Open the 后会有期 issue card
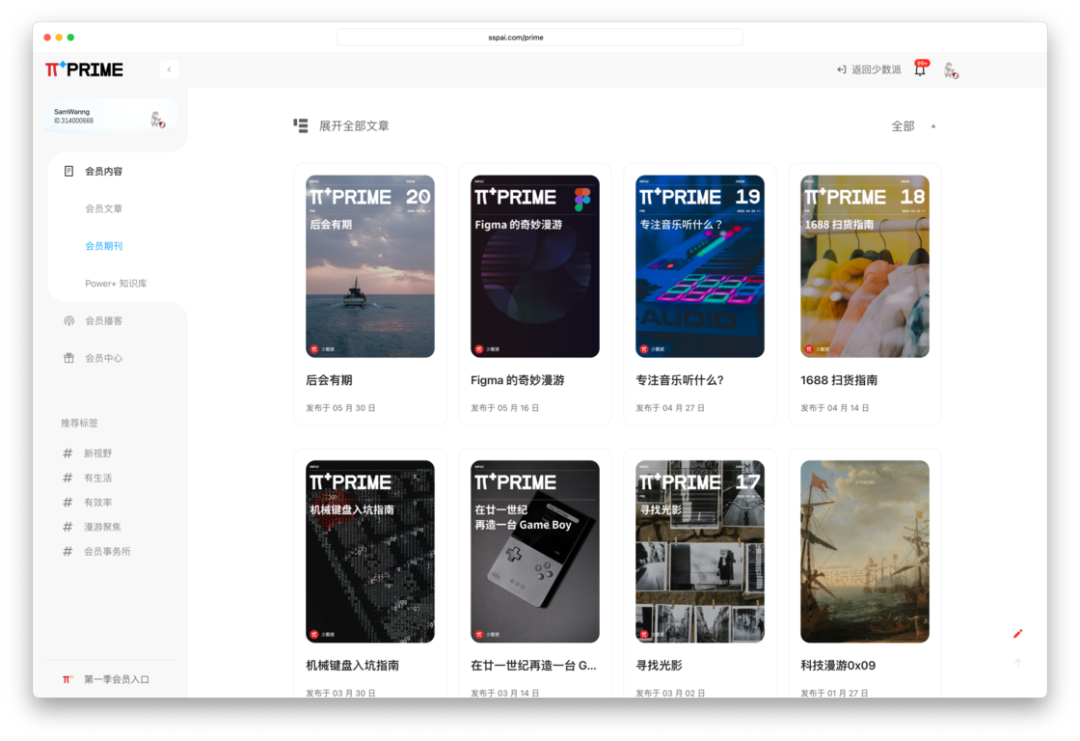This screenshot has width=1080, height=741. (x=370, y=295)
